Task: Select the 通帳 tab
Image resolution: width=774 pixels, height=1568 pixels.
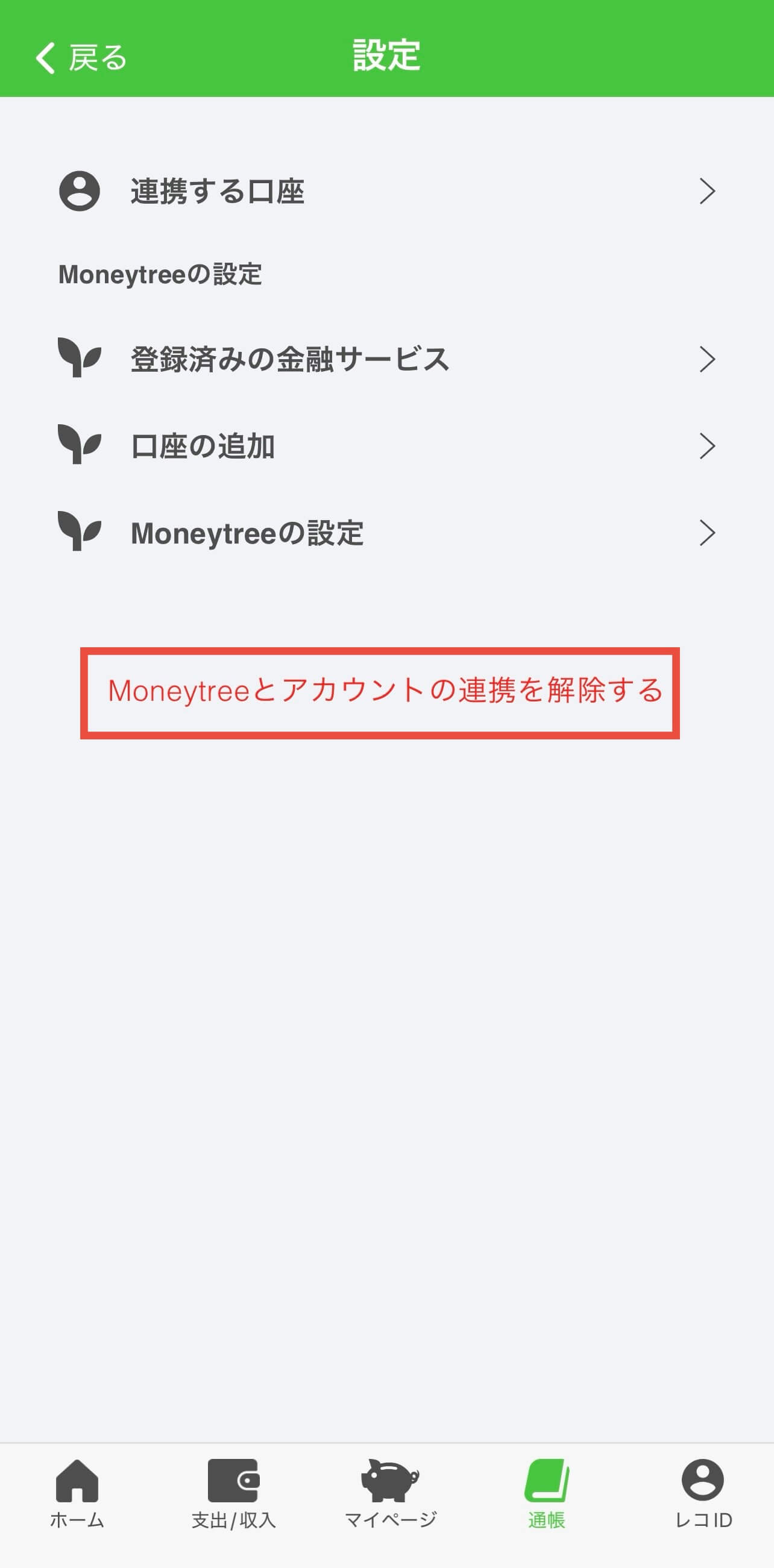Action: (x=546, y=1494)
